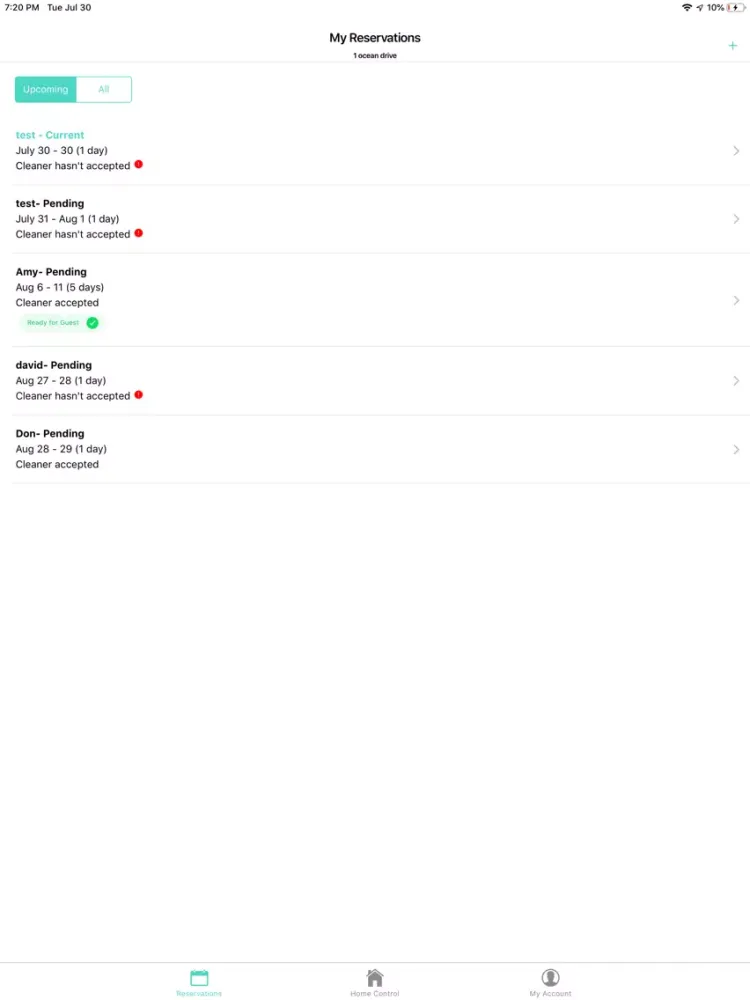Select the Upcoming reservations filter
The image size is (750, 1000).
46,89
